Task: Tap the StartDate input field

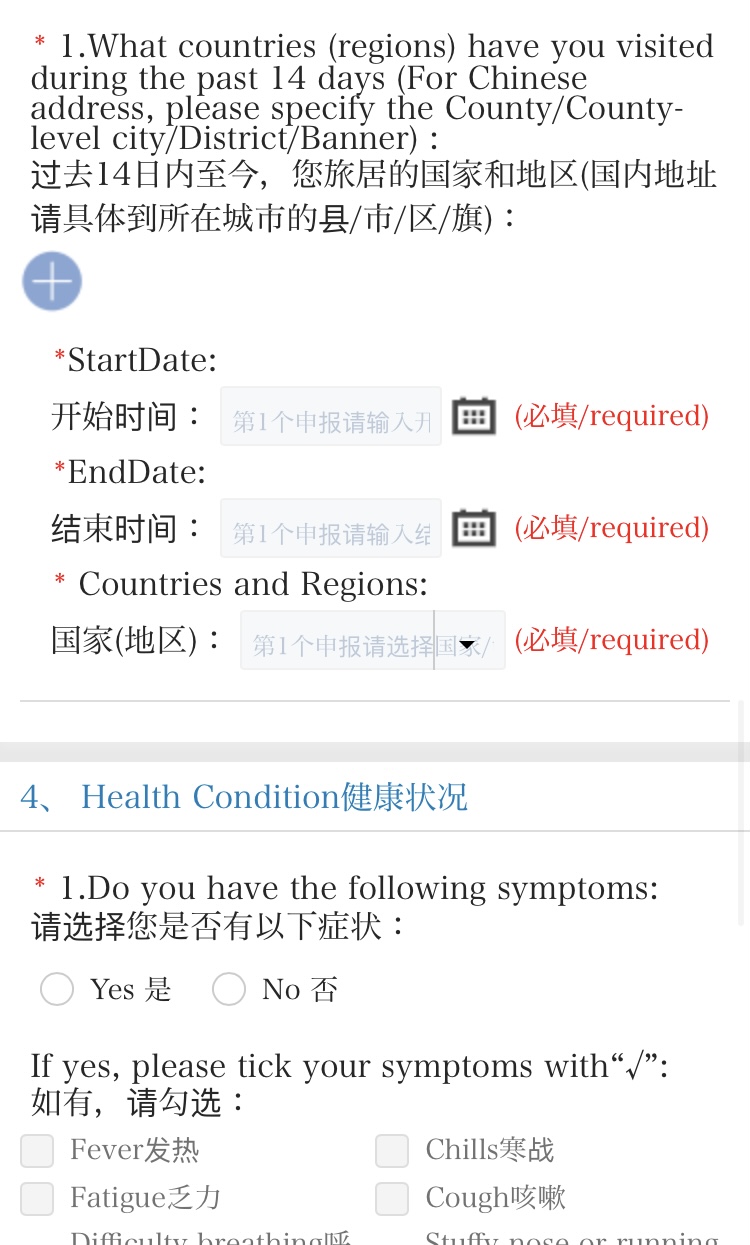Action: point(330,417)
